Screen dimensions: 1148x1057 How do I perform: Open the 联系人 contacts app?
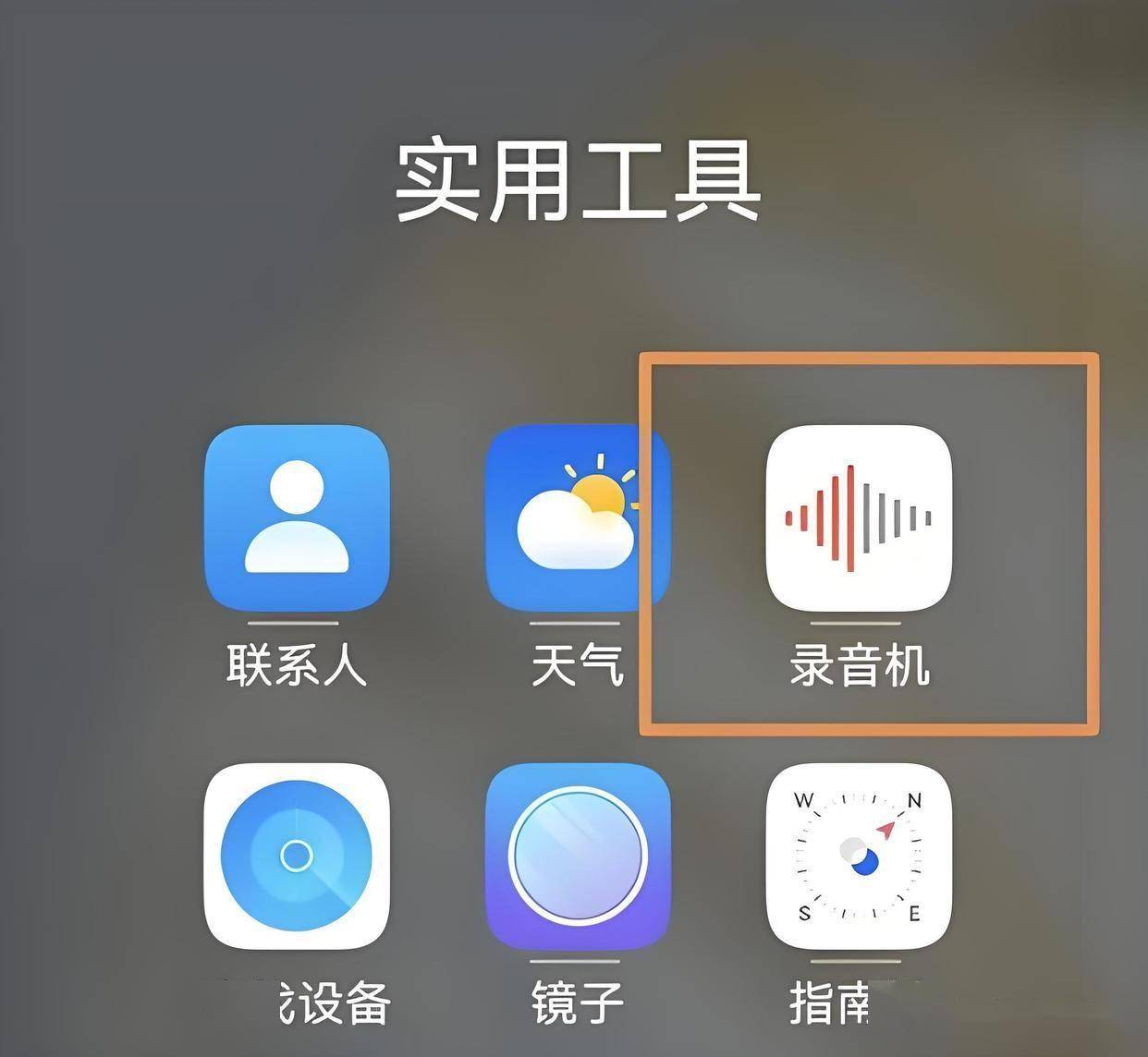(296, 517)
